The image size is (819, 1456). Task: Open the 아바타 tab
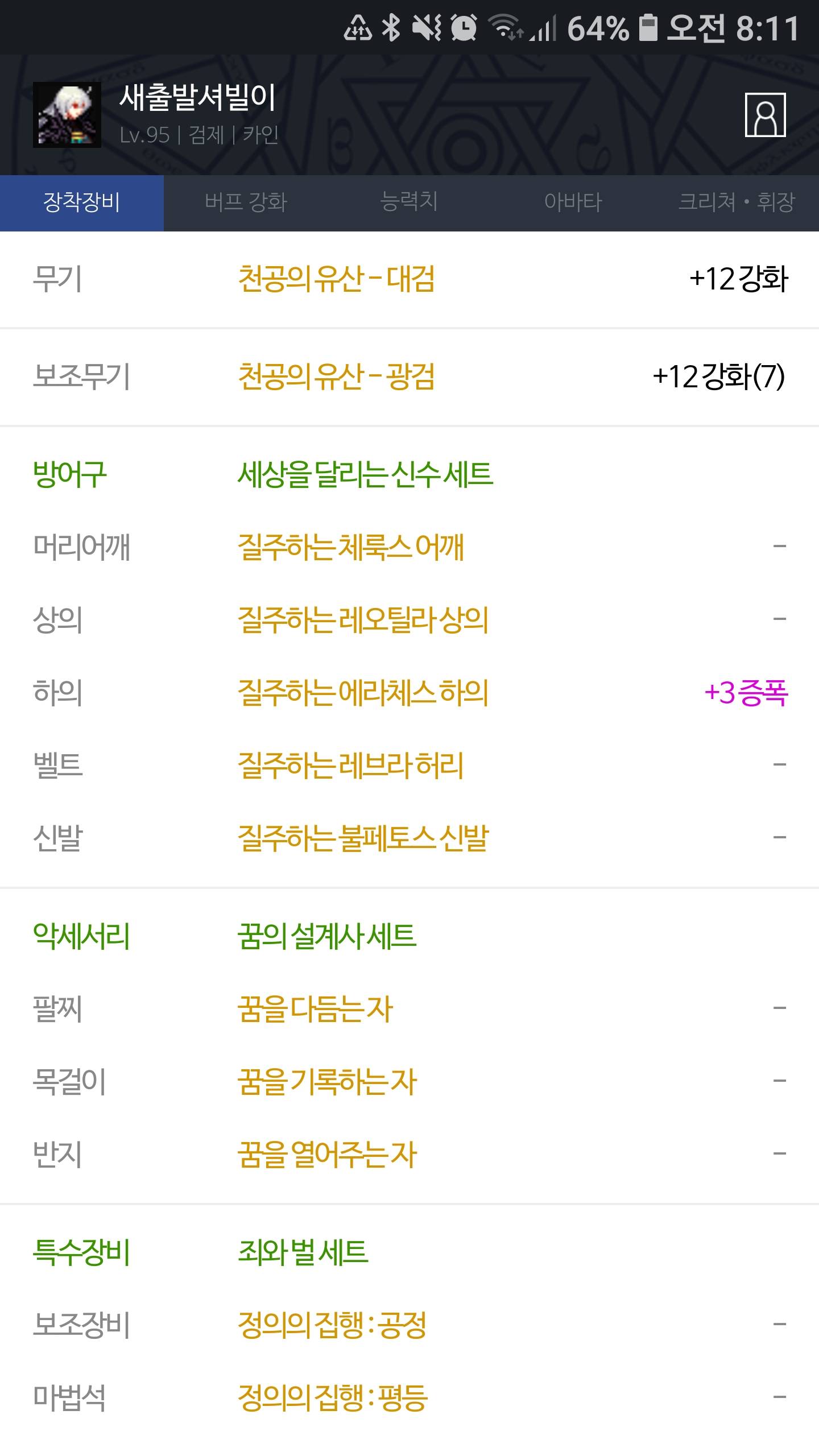[573, 202]
